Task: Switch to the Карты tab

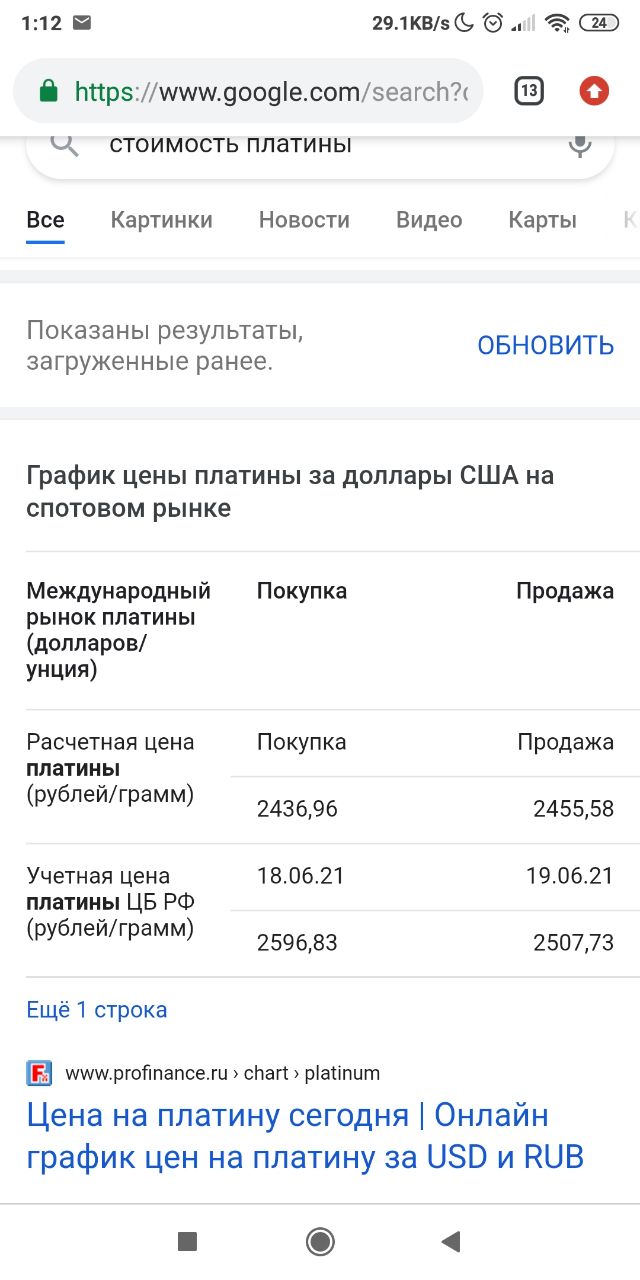Action: click(x=542, y=220)
